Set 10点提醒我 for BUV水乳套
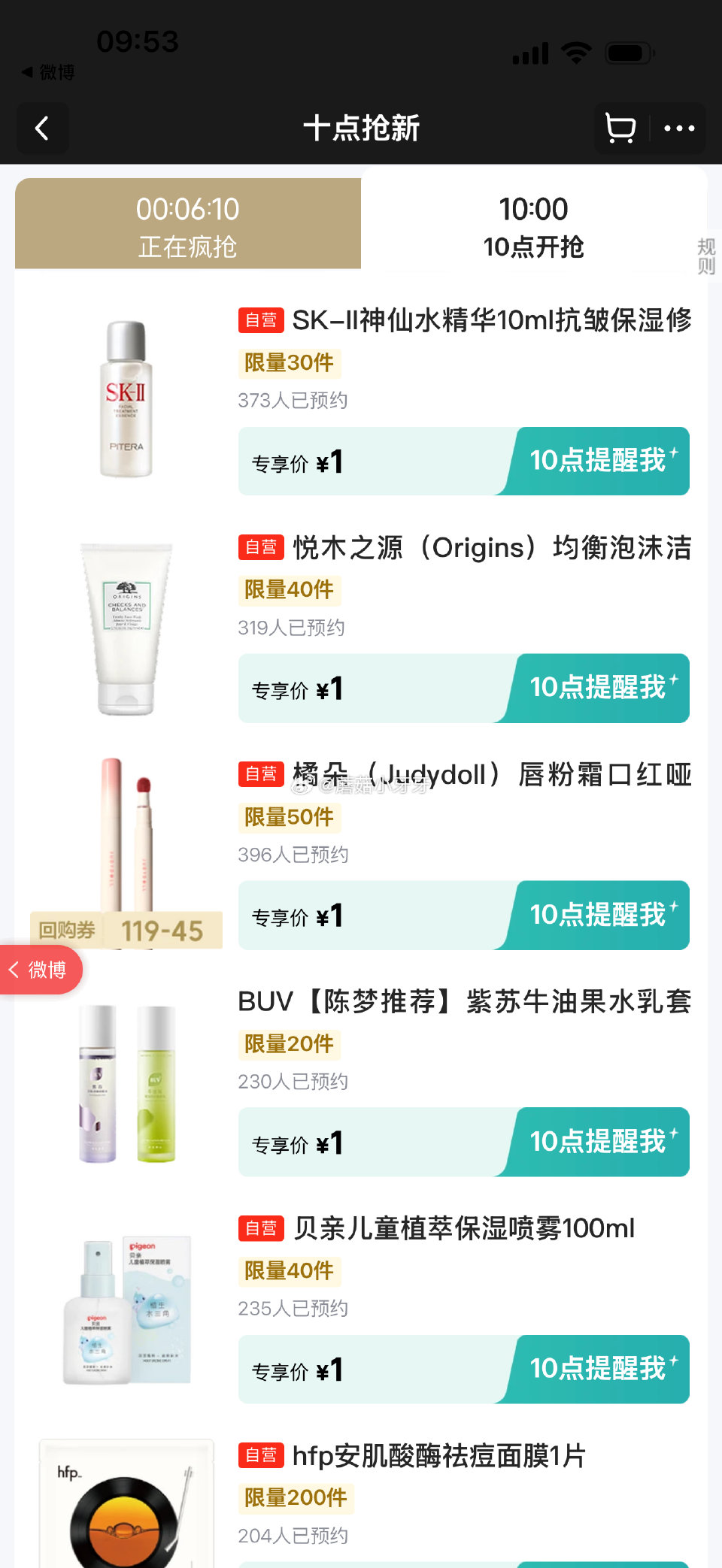Screen dimensions: 722x1568 (600, 1142)
